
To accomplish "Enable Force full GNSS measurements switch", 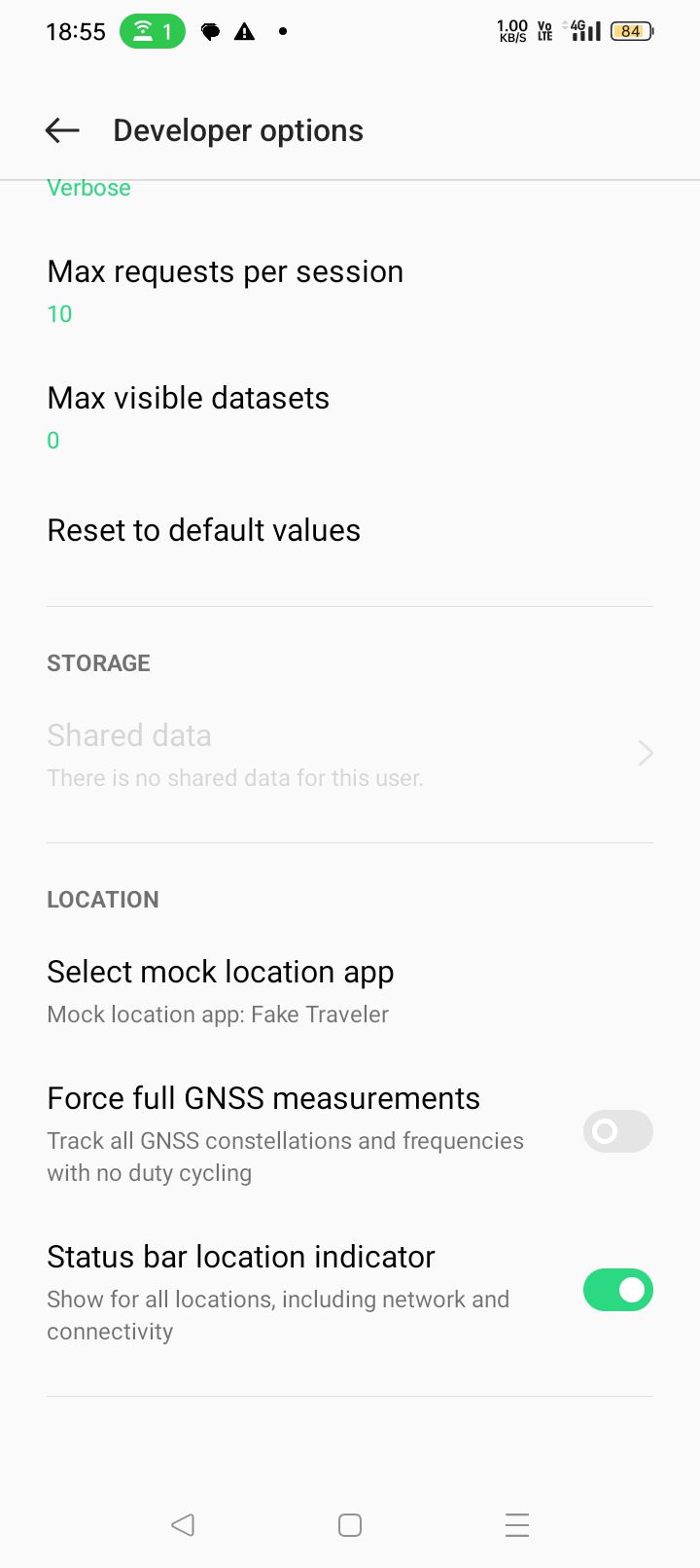I will tap(618, 1131).
